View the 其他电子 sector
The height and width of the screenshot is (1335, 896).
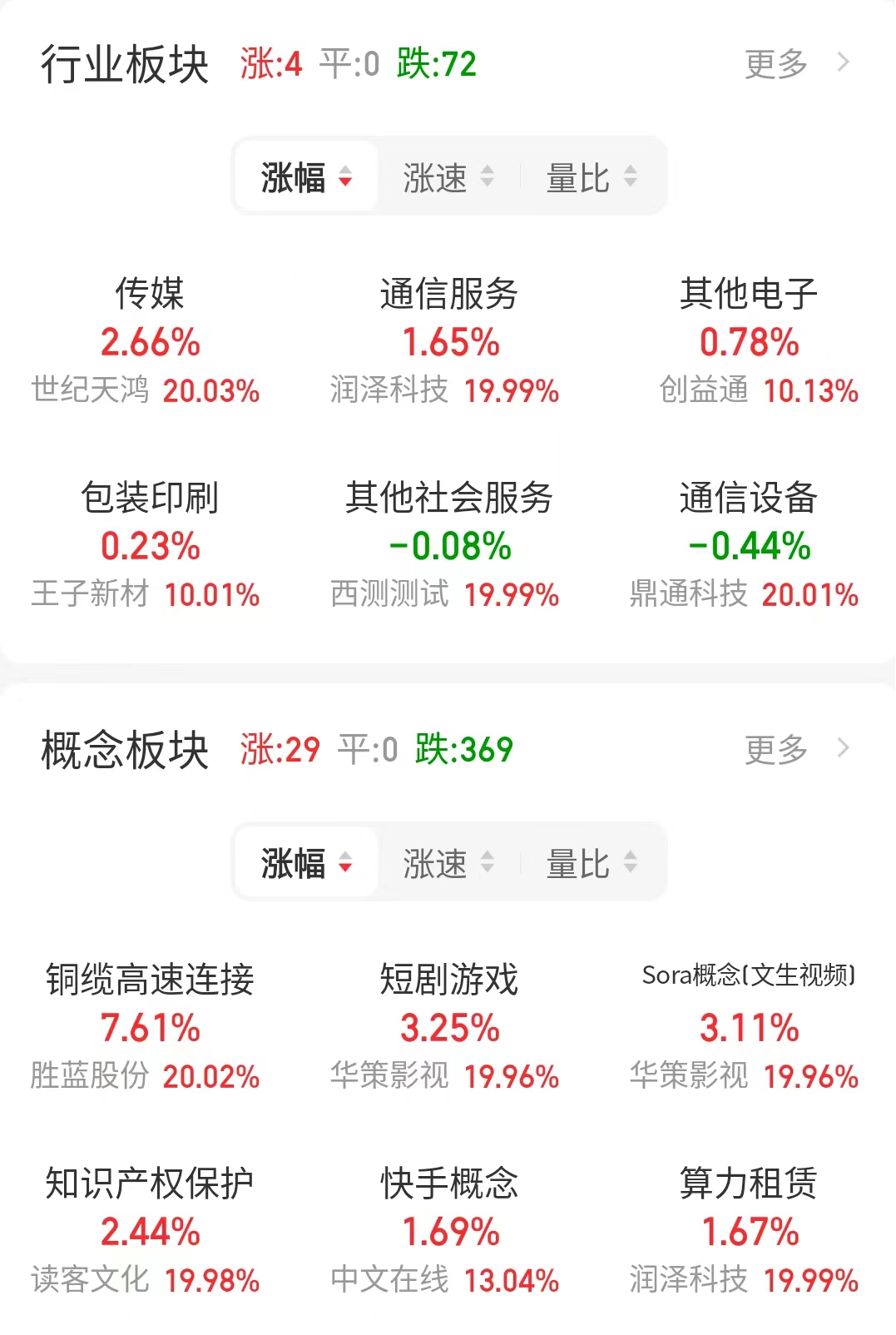pyautogui.click(x=749, y=341)
